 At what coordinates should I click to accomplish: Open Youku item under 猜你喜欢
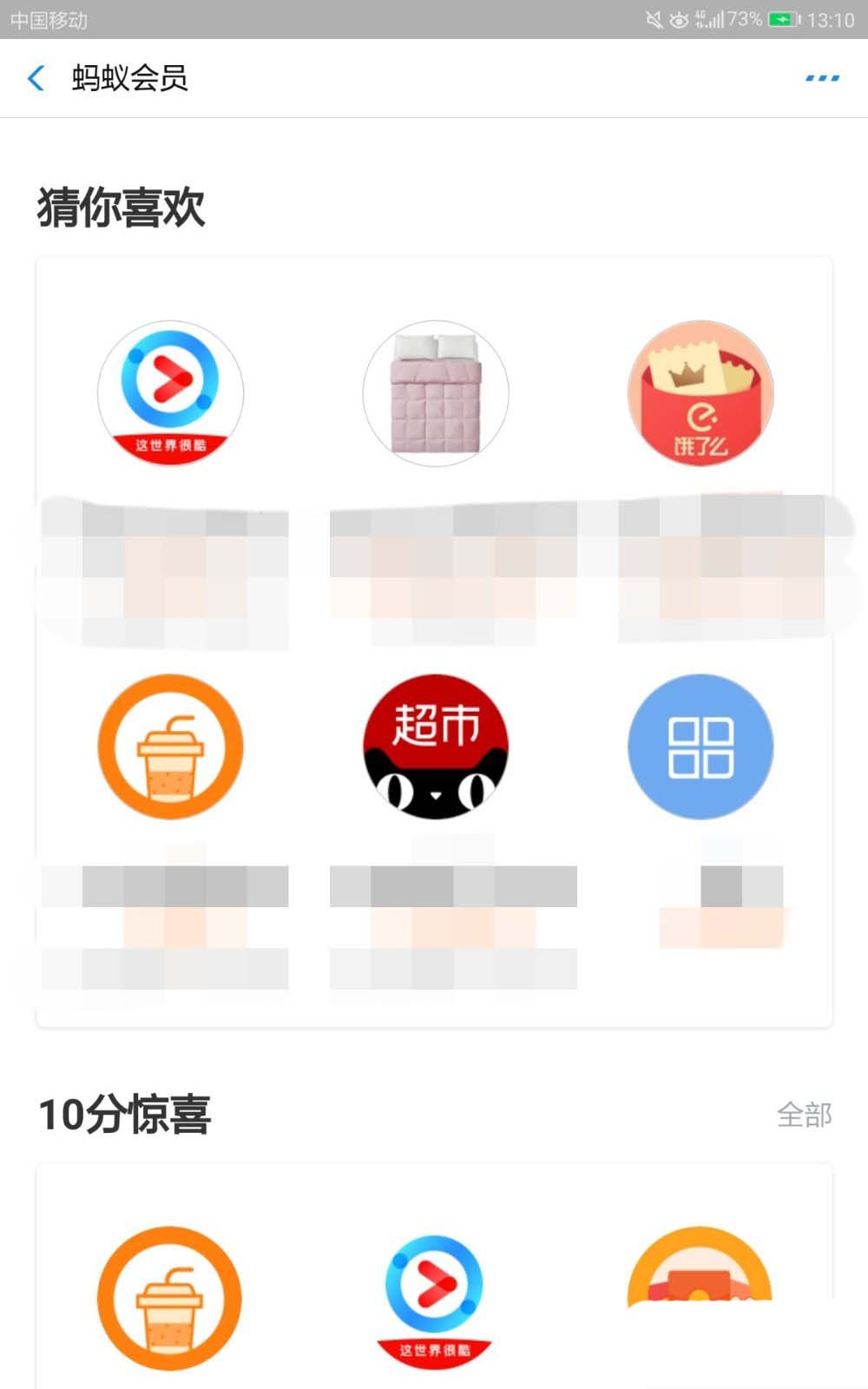[170, 393]
